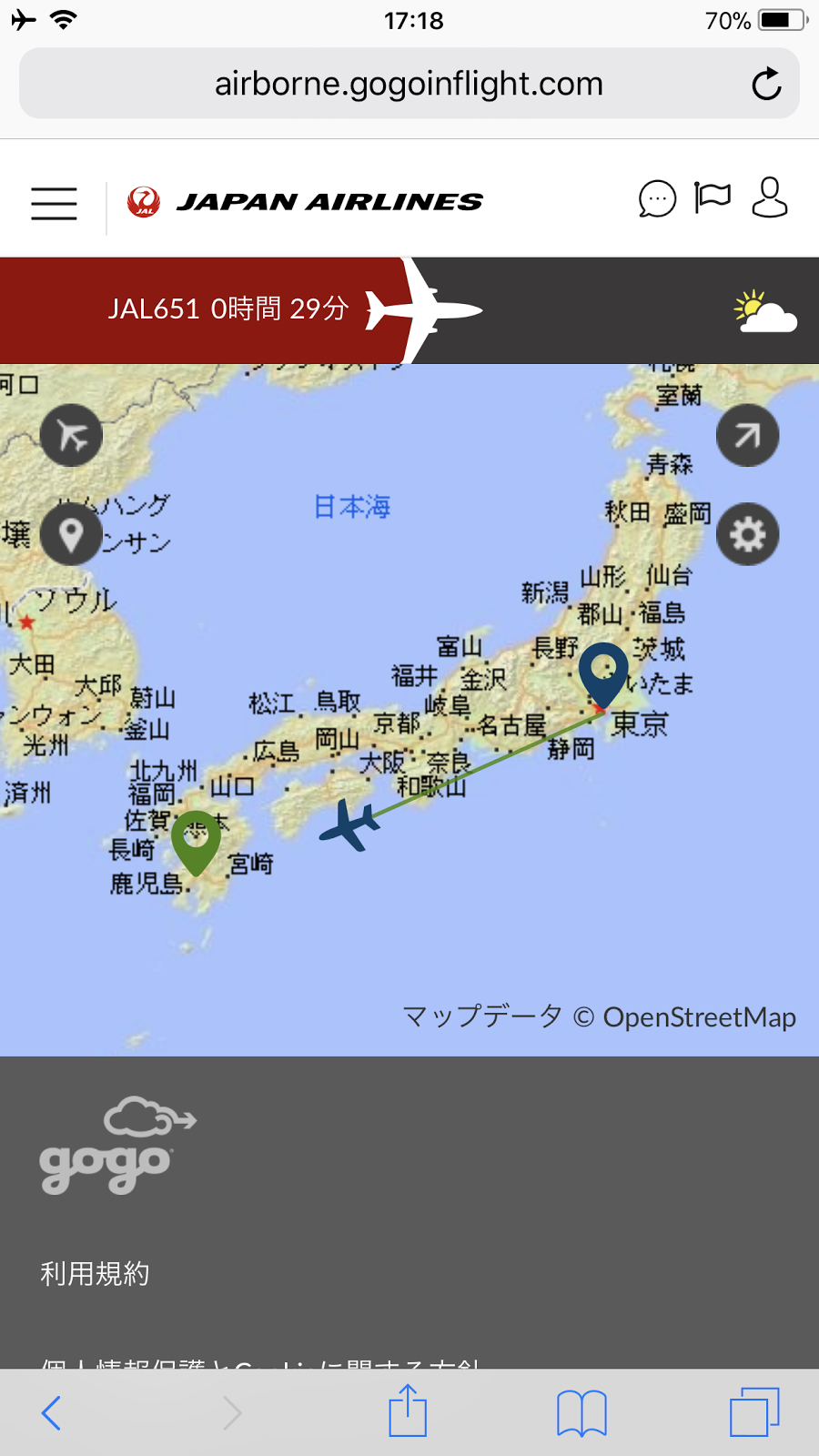Tap the green departure pin on map
Viewport: 819px width, 1456px height.
pyautogui.click(x=196, y=839)
